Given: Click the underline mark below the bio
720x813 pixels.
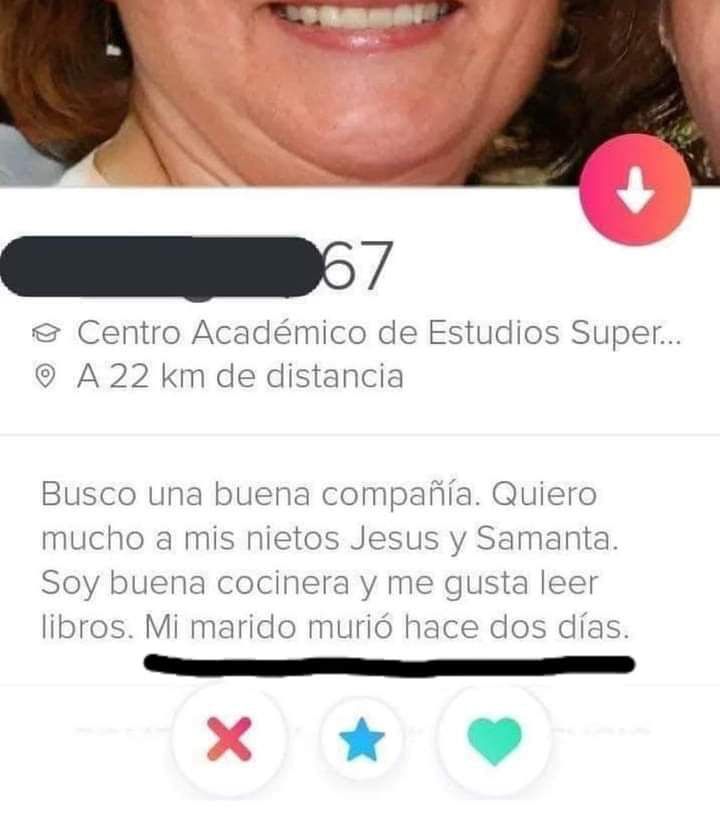Looking at the screenshot, I should point(390,660).
